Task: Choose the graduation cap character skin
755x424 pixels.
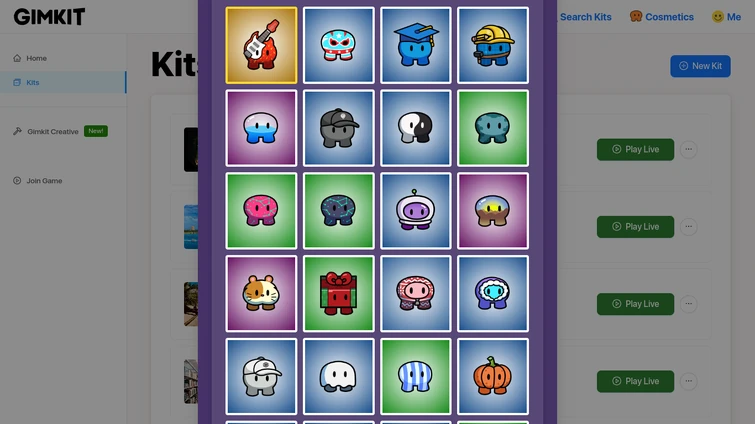Action: (415, 46)
